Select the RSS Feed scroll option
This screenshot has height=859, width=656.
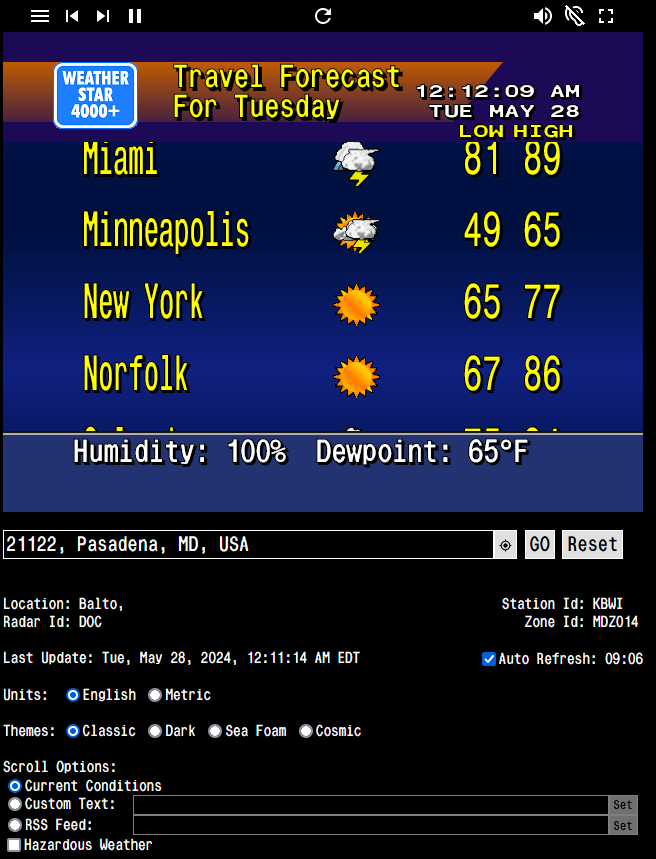tap(15, 825)
